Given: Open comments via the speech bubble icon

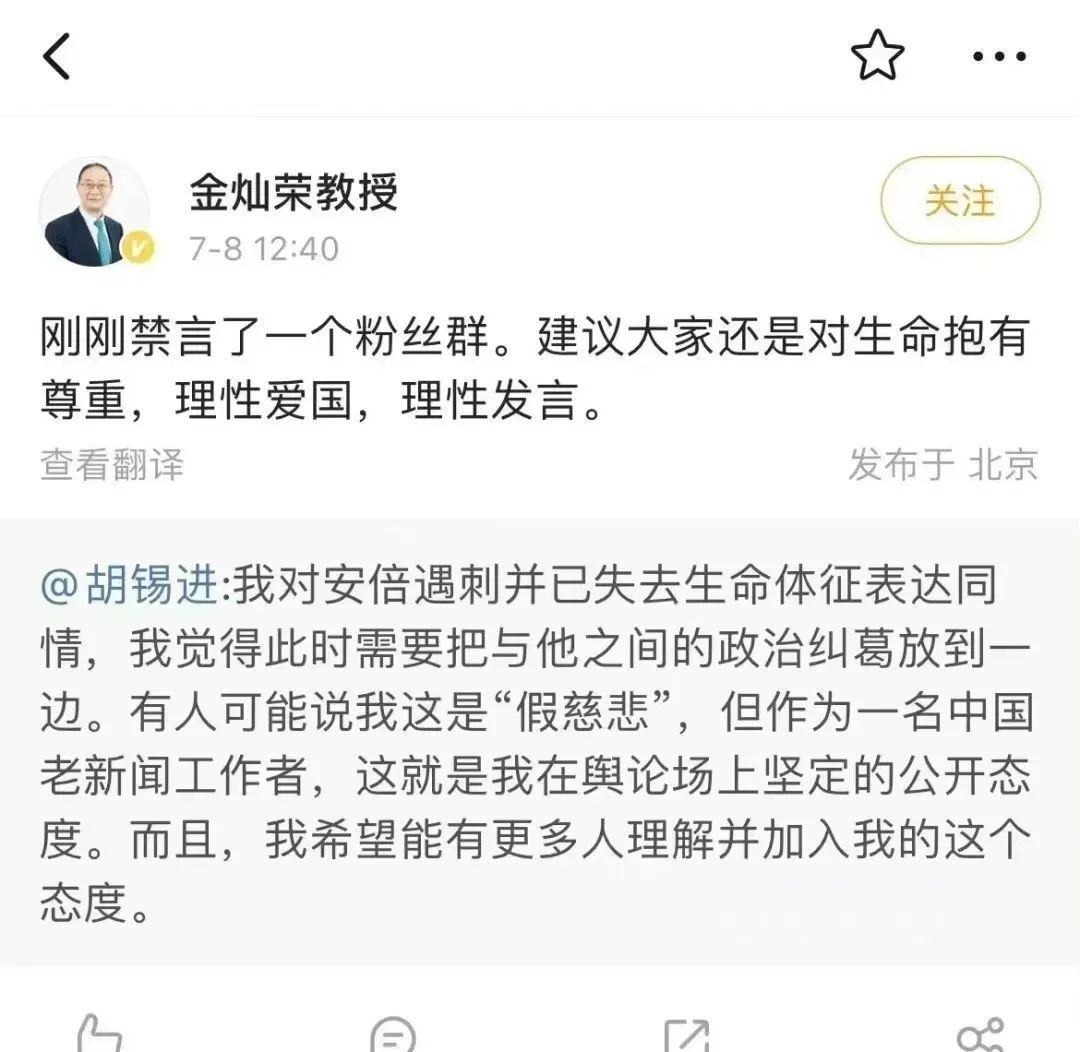Looking at the screenshot, I should point(391,1037).
